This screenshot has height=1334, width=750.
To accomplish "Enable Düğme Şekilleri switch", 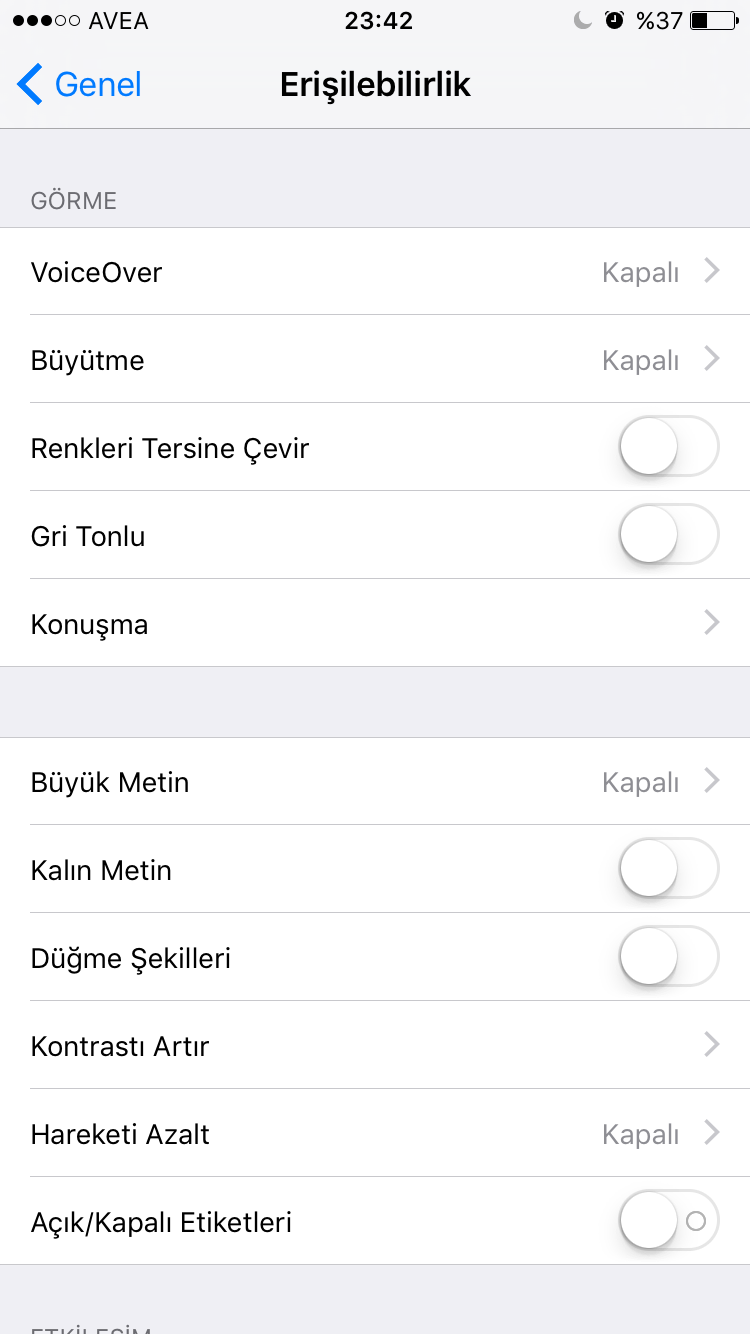I will (668, 957).
